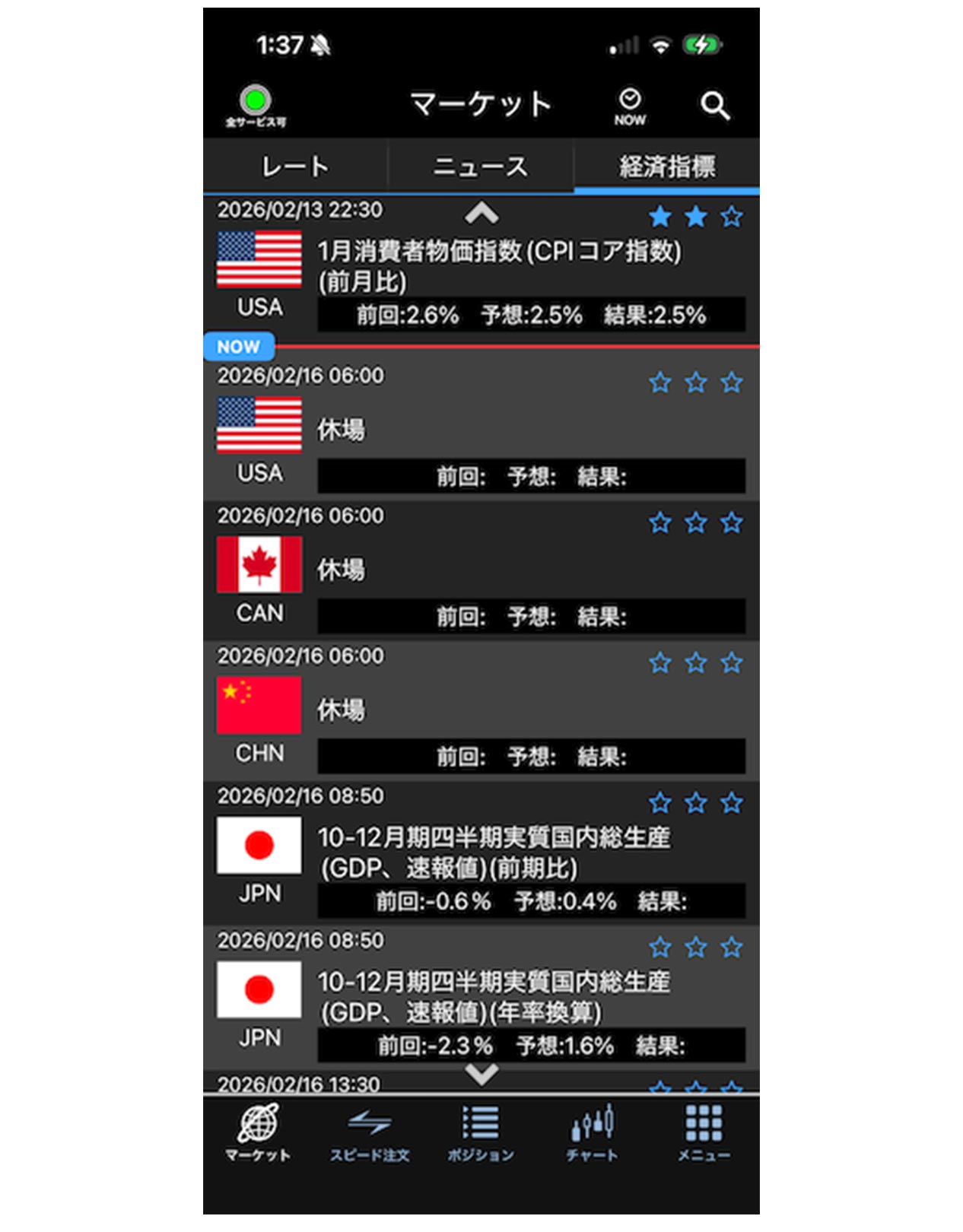Open the メニュー bottom tab
The image size is (963, 1232).
(x=704, y=1133)
